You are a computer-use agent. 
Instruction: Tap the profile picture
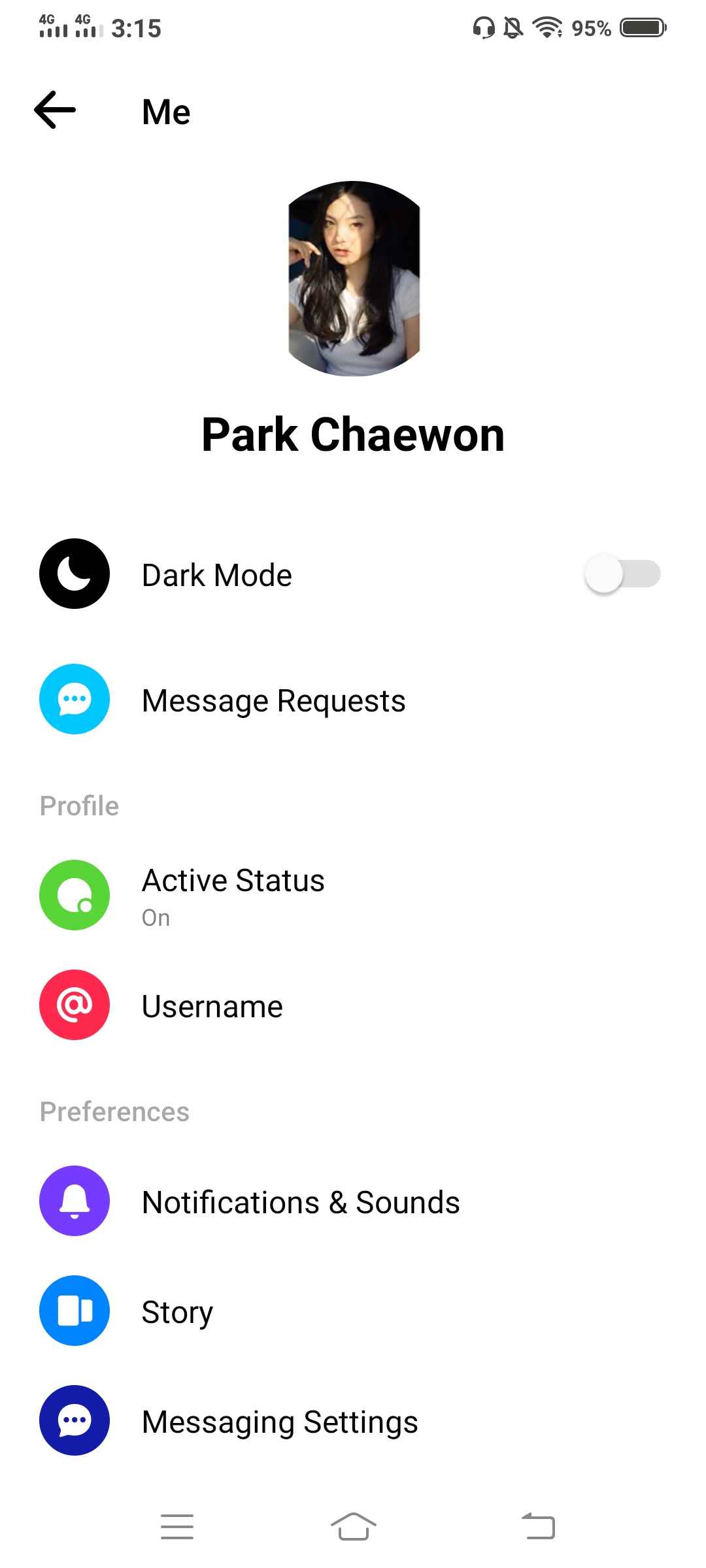click(x=354, y=278)
